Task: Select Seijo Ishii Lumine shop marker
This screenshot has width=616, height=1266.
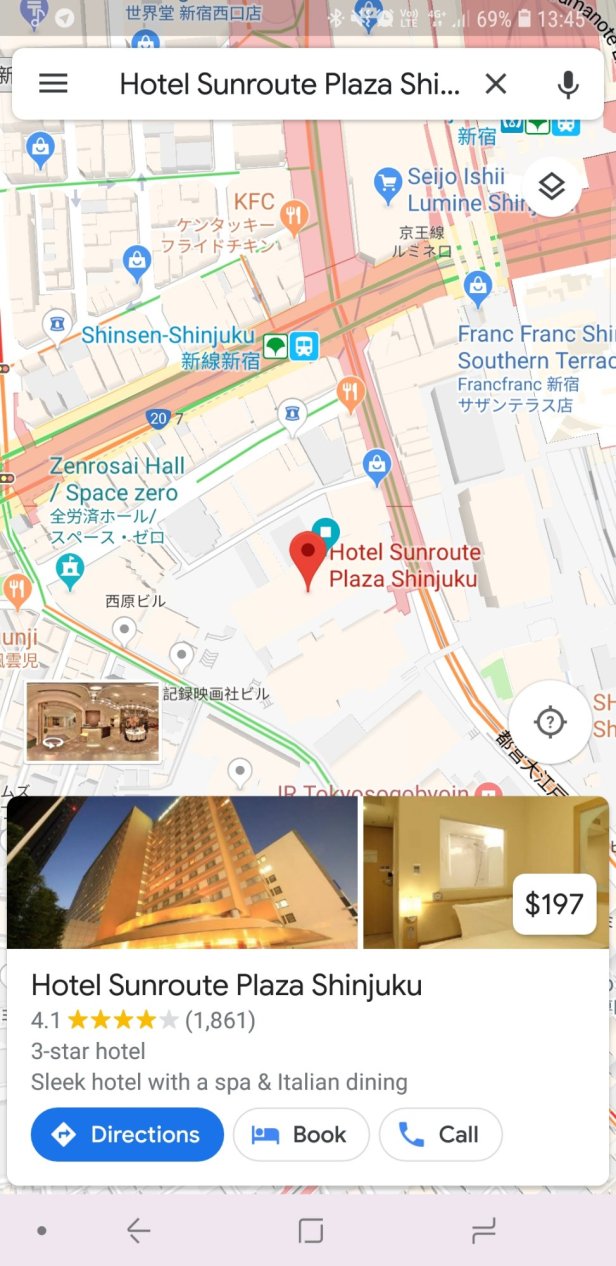Action: pyautogui.click(x=387, y=183)
